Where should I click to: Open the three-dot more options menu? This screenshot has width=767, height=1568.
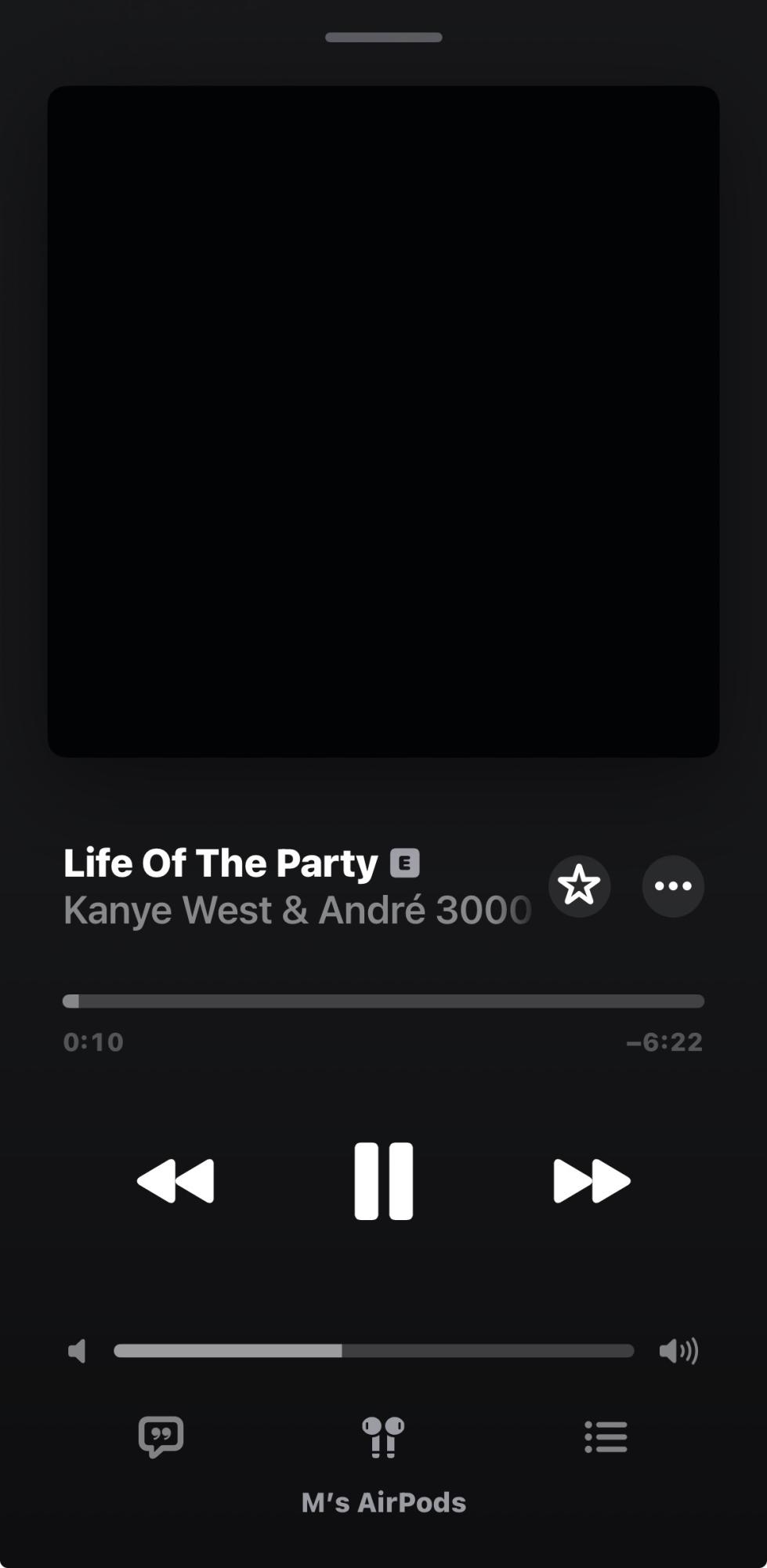tap(673, 885)
